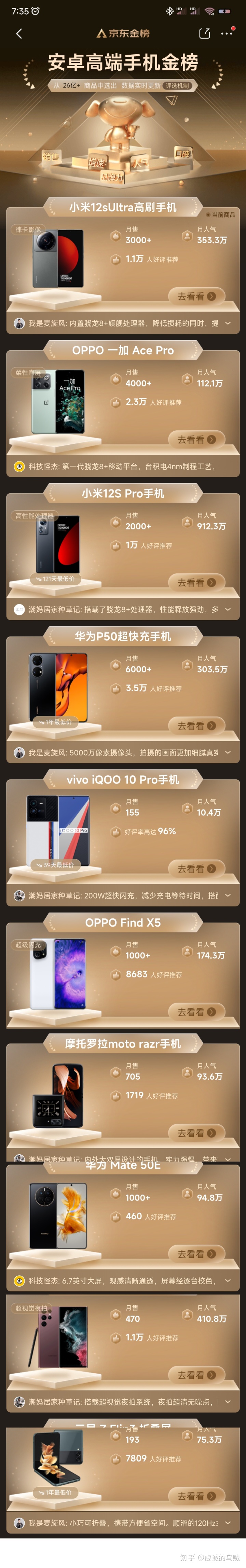The image size is (246, 1568).
Task: Expand the review under 华为P50超快充手机
Action: 228,752
